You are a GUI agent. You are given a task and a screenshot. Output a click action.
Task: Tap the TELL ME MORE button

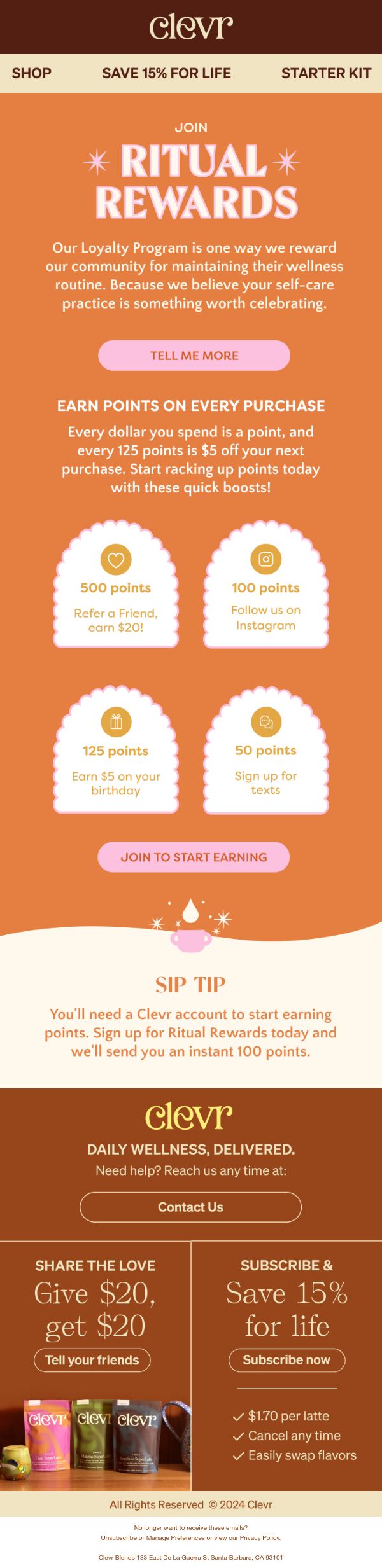coord(194,356)
